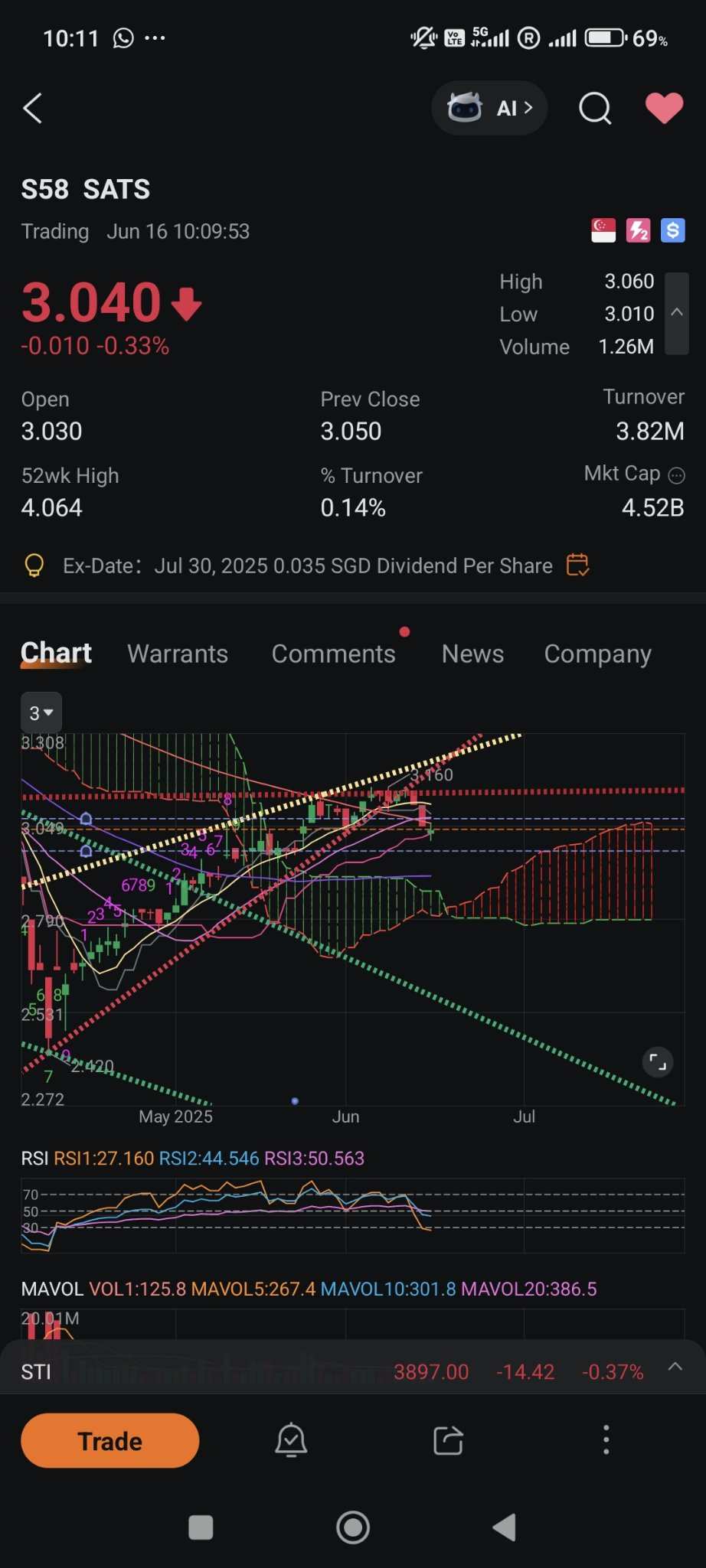Tap the orange Trade button
Viewport: 706px width, 1568px height.
click(x=110, y=1441)
